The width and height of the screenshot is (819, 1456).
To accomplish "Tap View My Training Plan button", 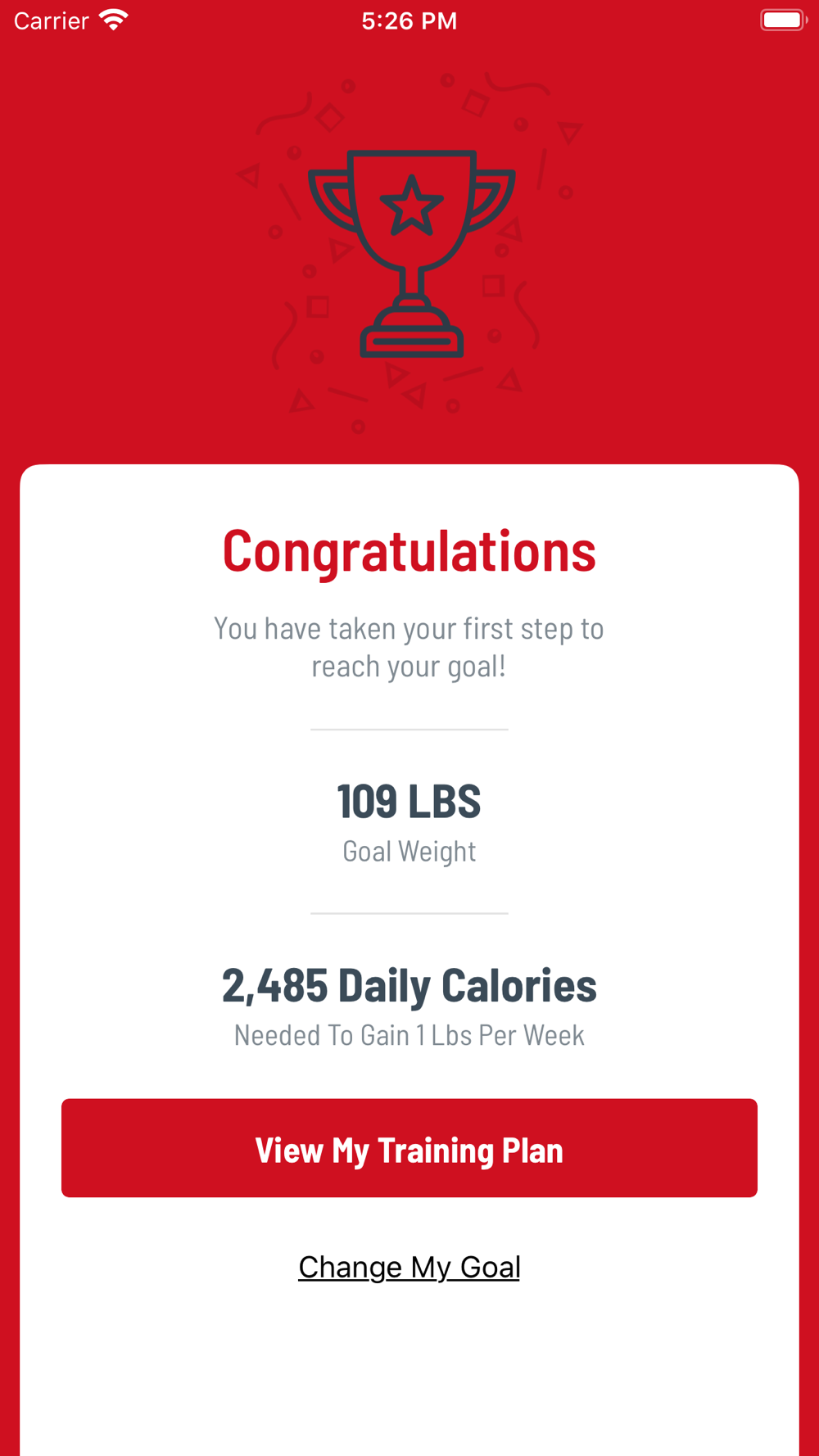I will [x=409, y=1148].
